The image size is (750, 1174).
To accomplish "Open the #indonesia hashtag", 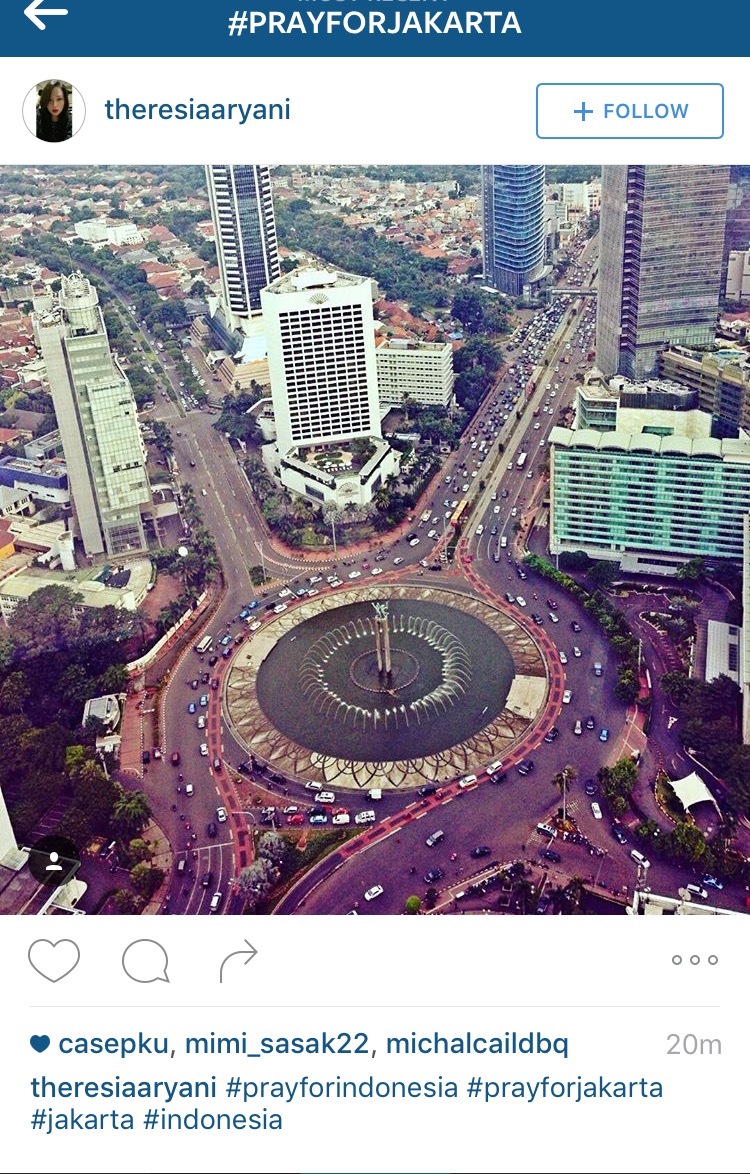I will (212, 1119).
